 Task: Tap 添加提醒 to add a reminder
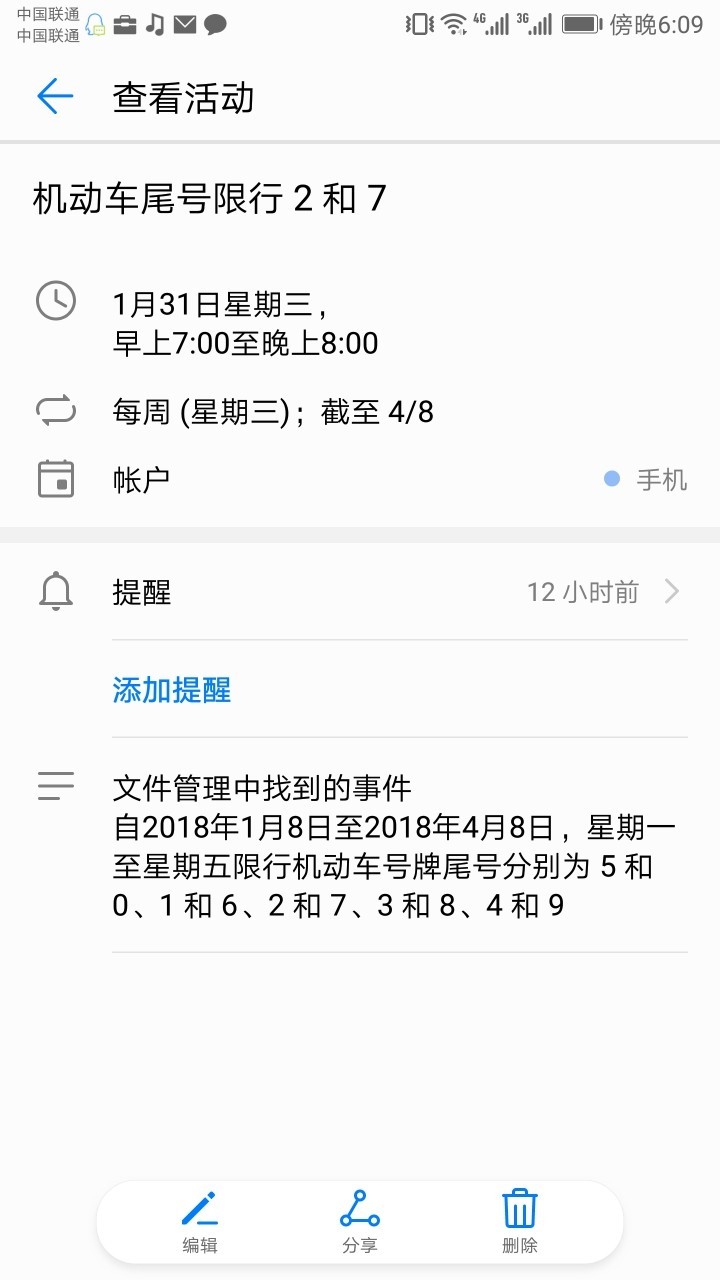click(x=170, y=689)
